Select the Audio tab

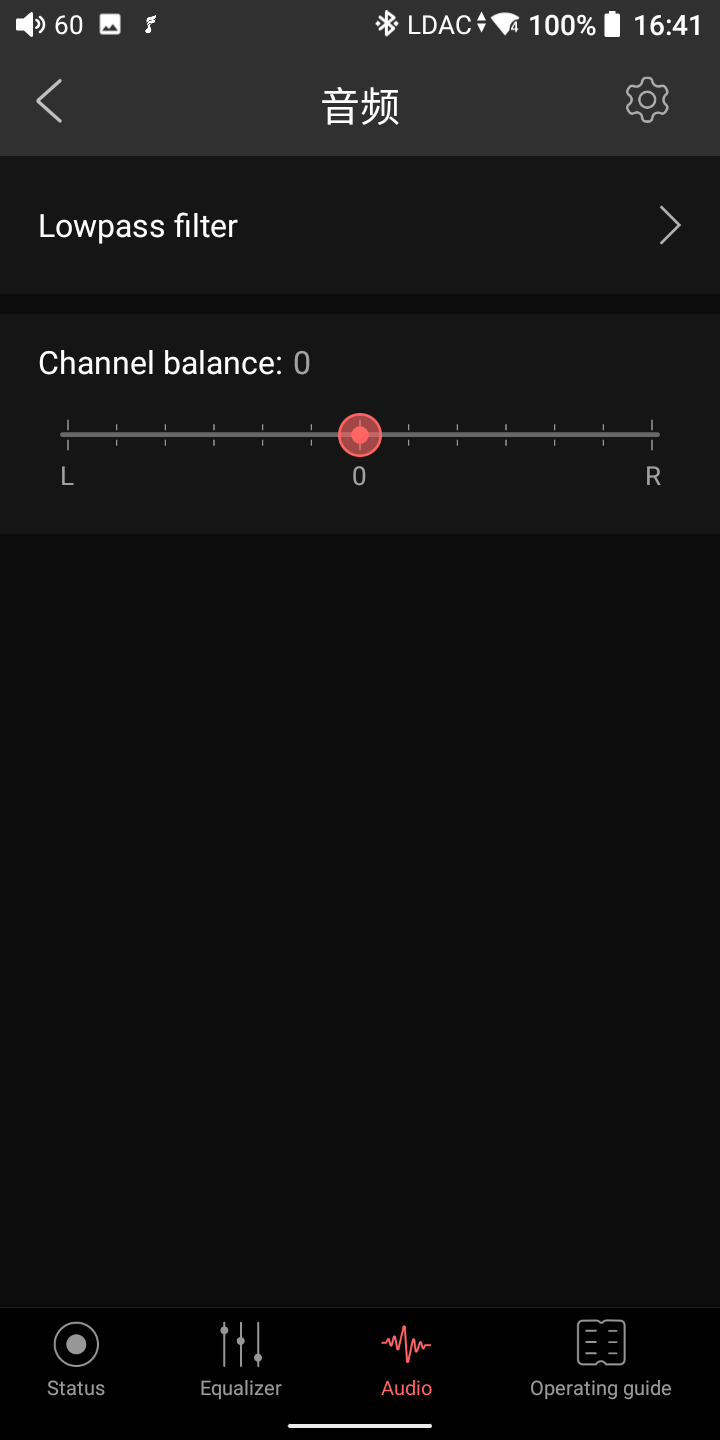pyautogui.click(x=406, y=1358)
